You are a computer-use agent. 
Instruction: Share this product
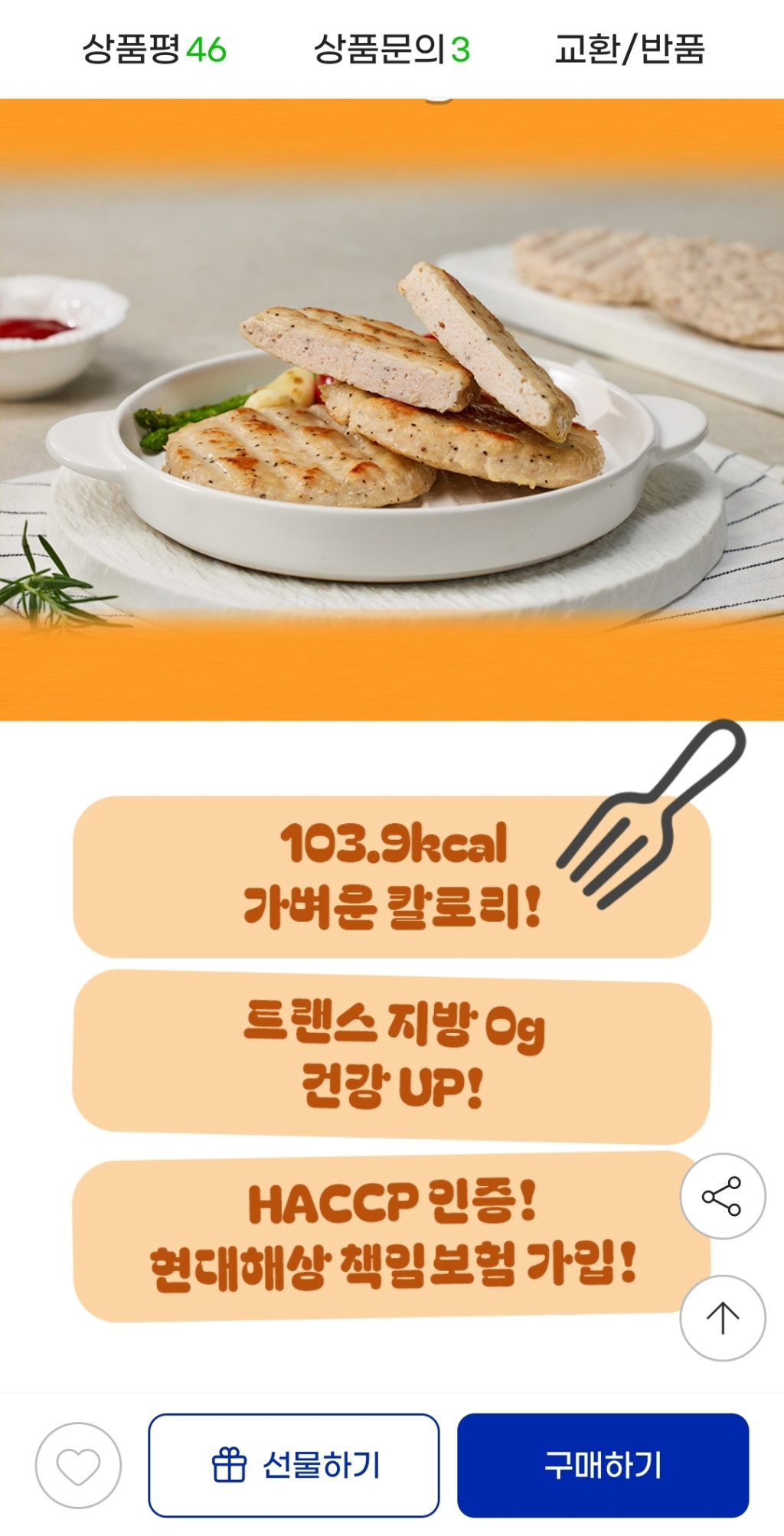[x=722, y=1195]
